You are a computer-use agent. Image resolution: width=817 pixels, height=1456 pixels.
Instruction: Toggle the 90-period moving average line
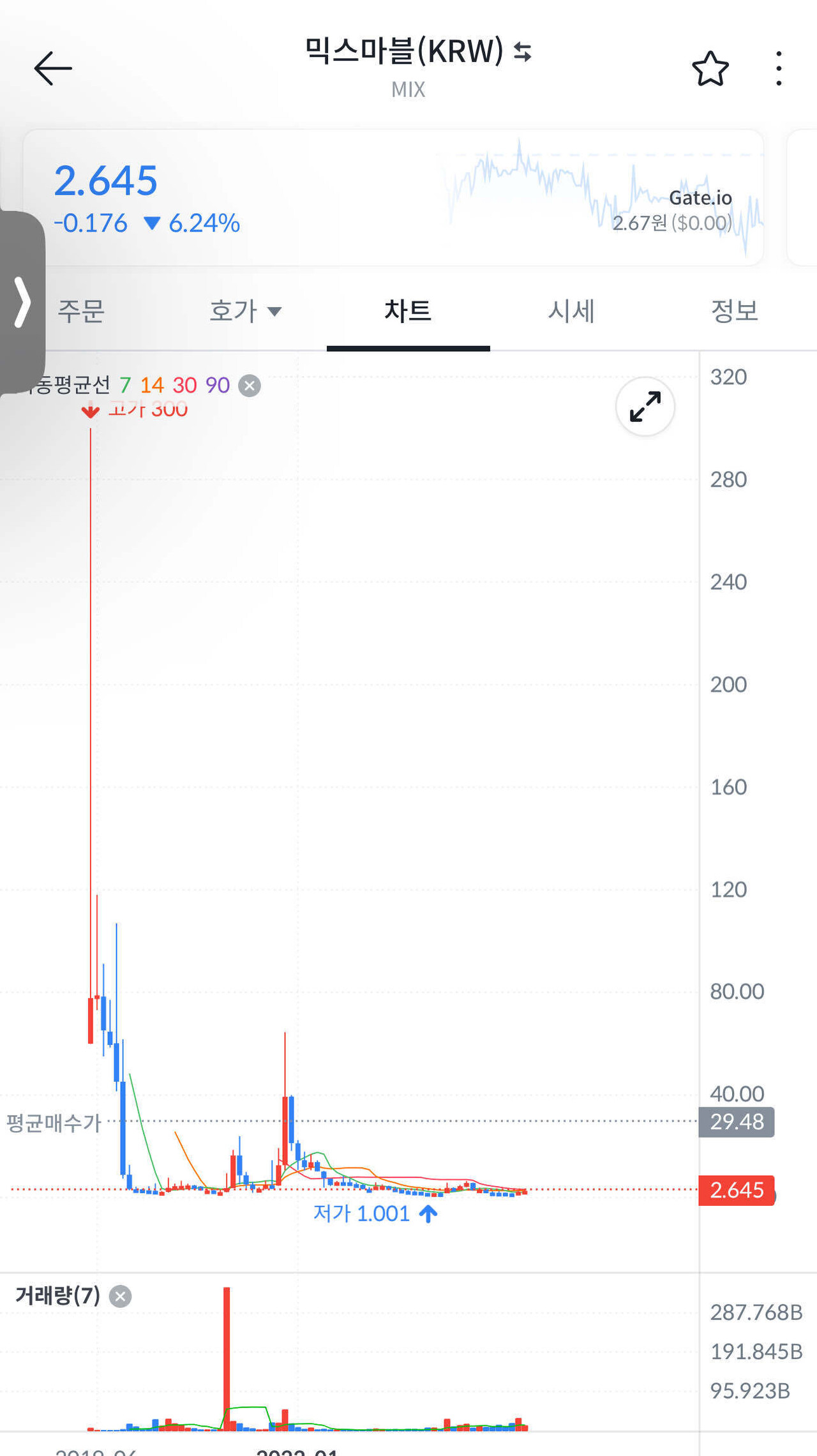[x=219, y=385]
